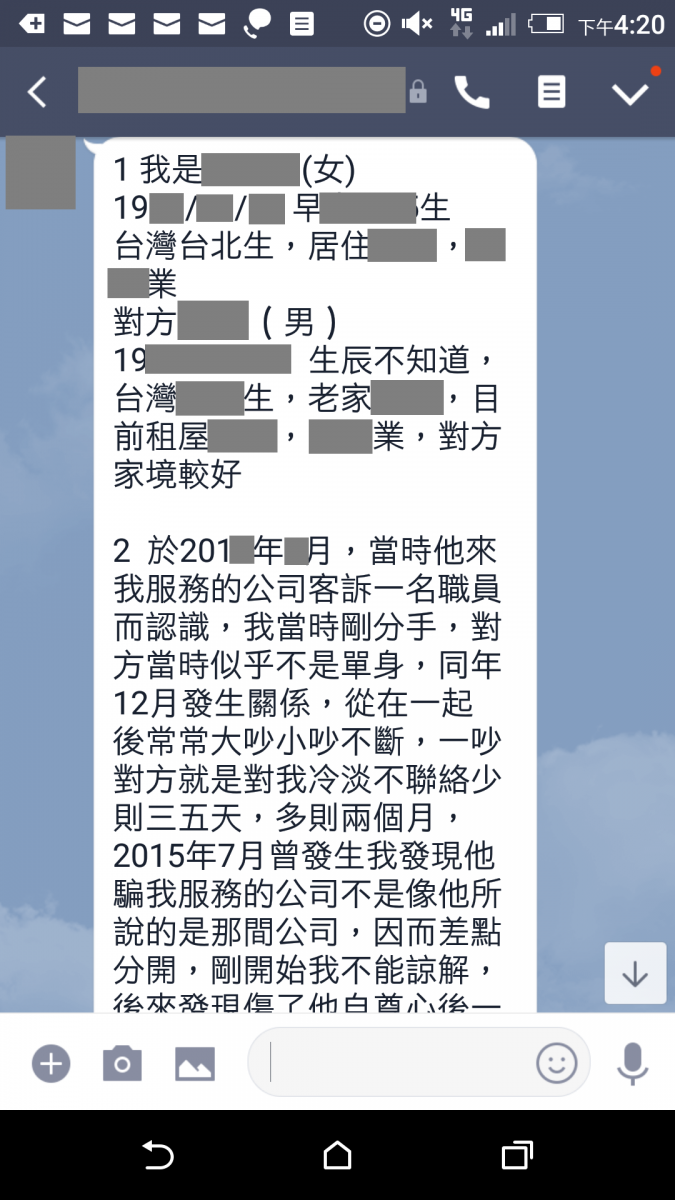This screenshot has height=1200, width=675.
Task: Start a voice call with this contact
Action: tap(471, 92)
